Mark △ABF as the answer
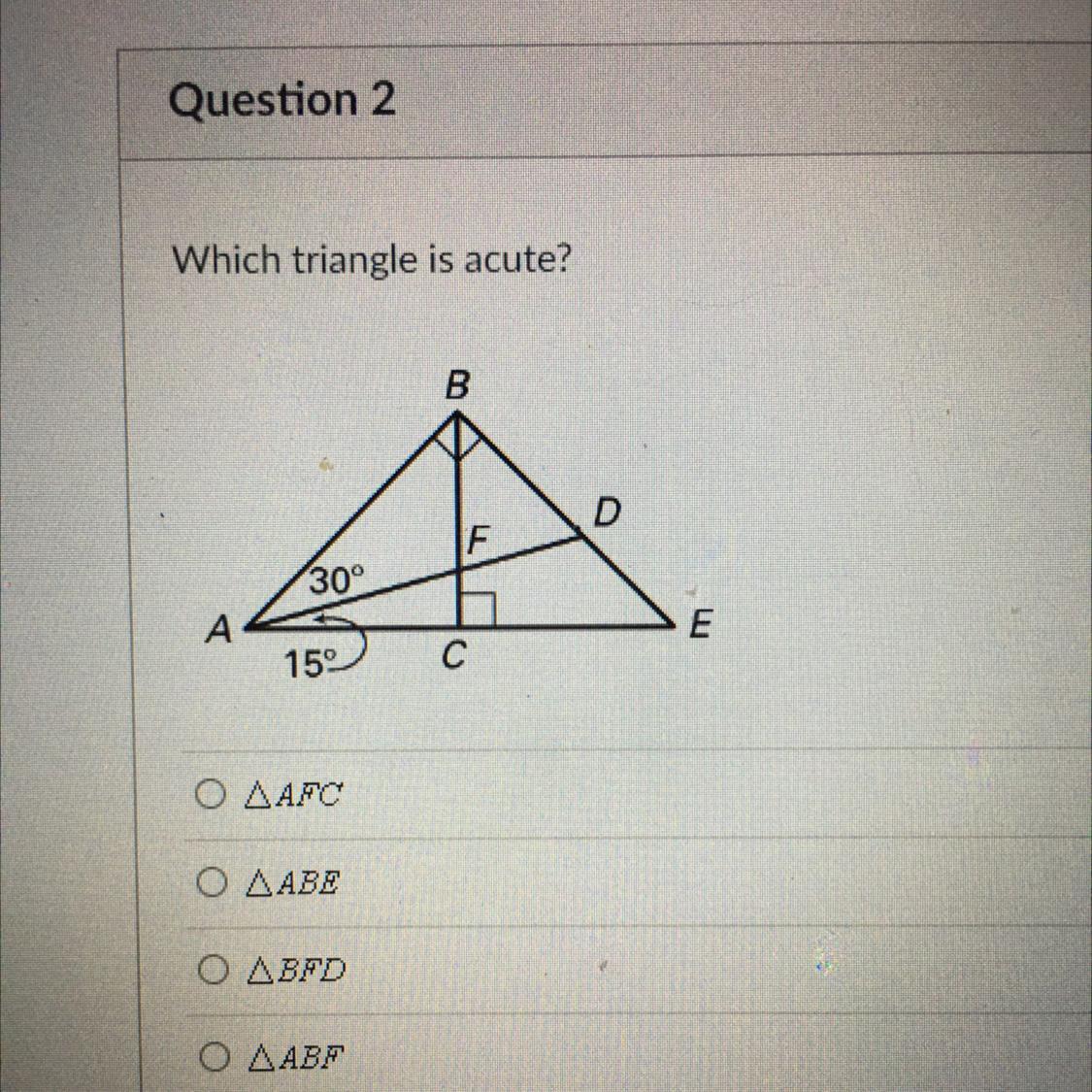This screenshot has width=1092, height=1092. [213, 1055]
